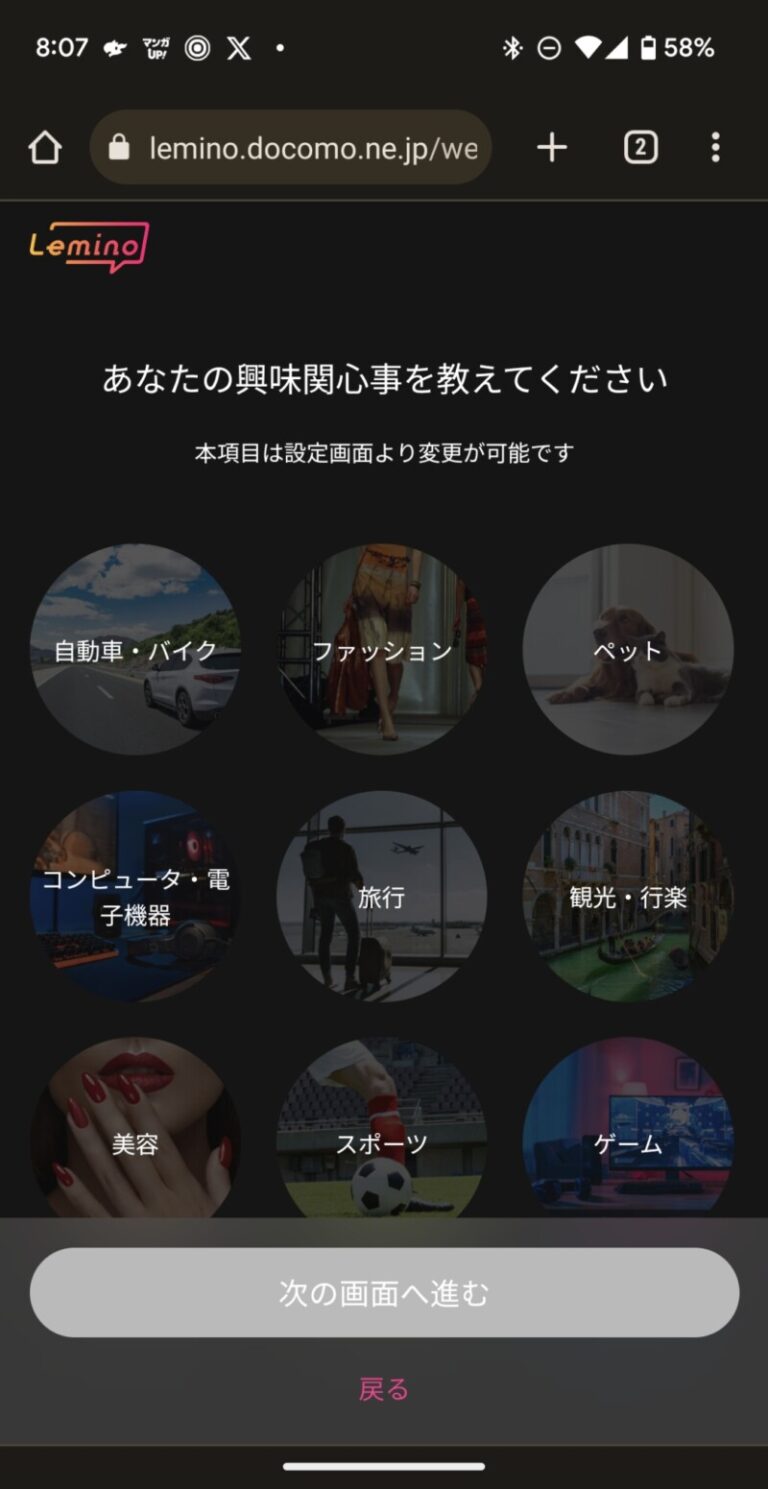The width and height of the screenshot is (768, 1489).
Task: Toggle the ファッション interest on
Action: point(382,650)
